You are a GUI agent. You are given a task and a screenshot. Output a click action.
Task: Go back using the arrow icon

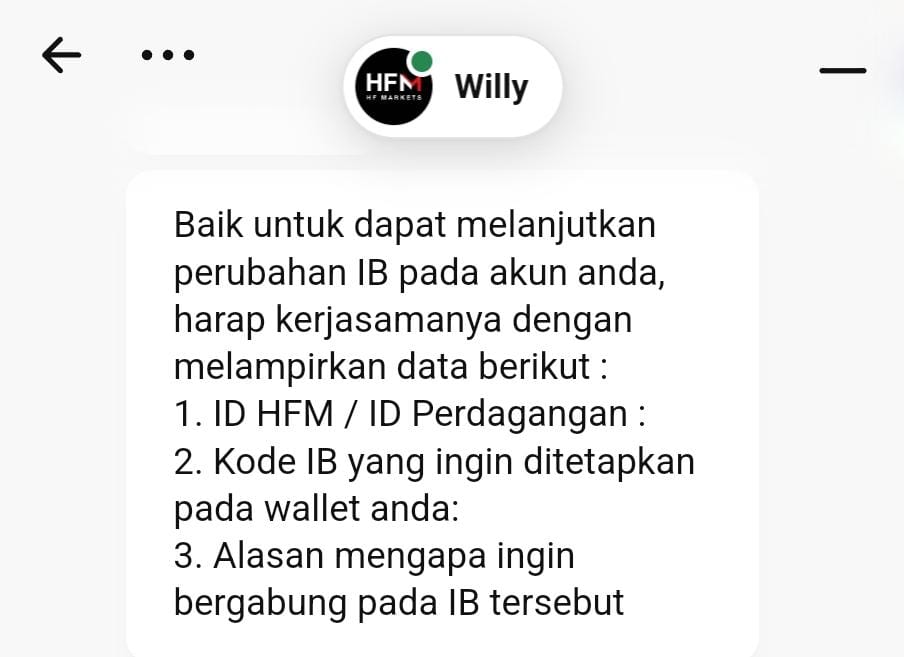coord(62,56)
